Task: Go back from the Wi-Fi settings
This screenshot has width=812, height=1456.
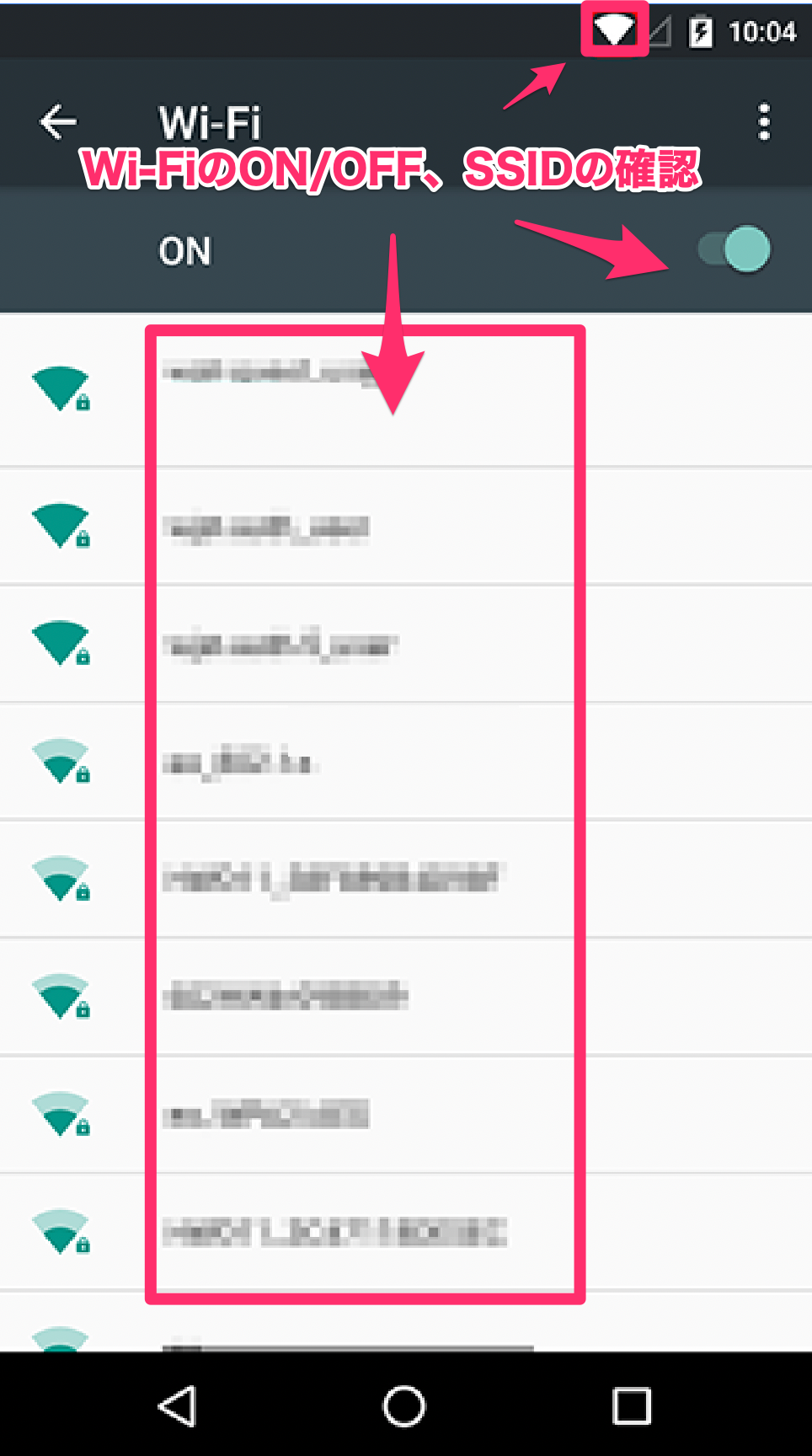Action: pyautogui.click(x=58, y=123)
